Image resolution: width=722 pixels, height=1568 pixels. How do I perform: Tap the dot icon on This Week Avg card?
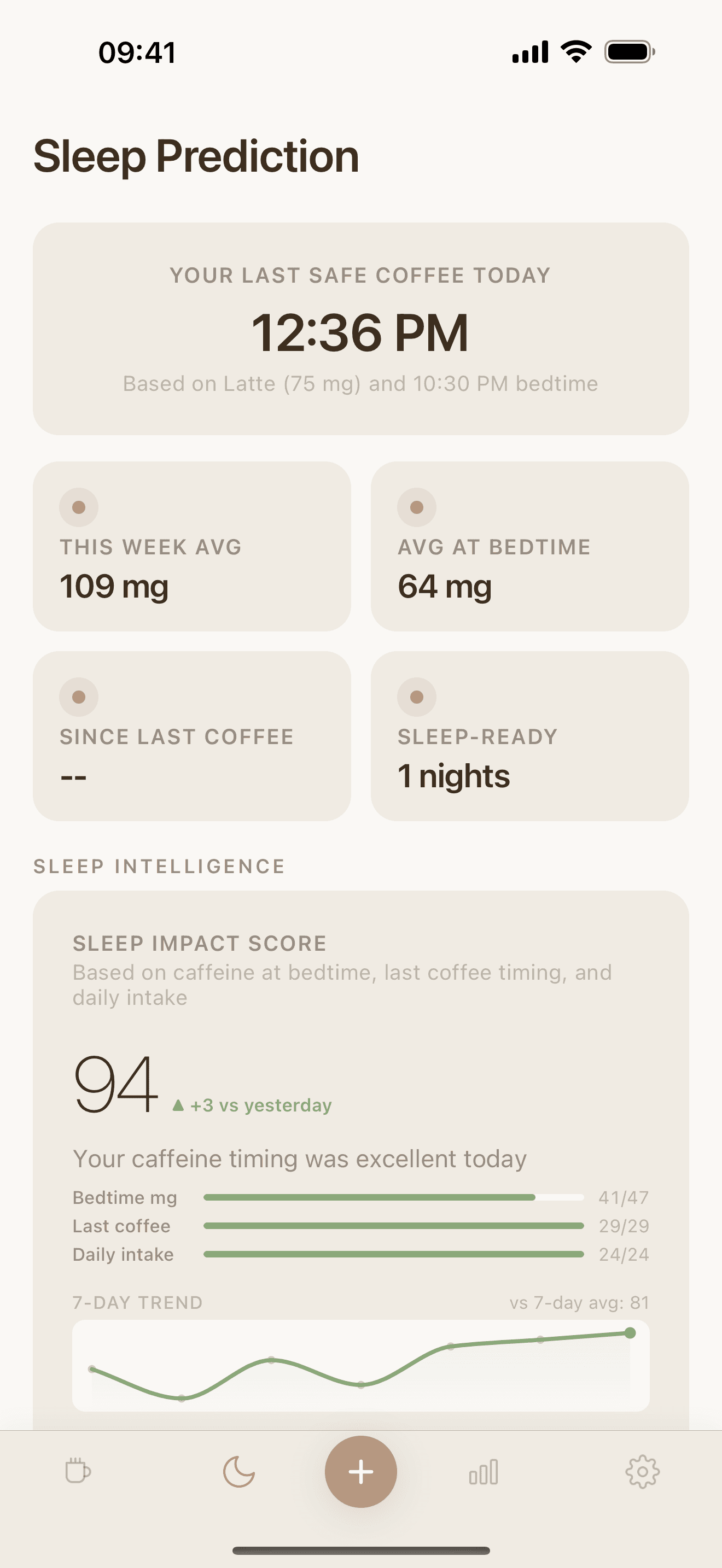click(78, 506)
